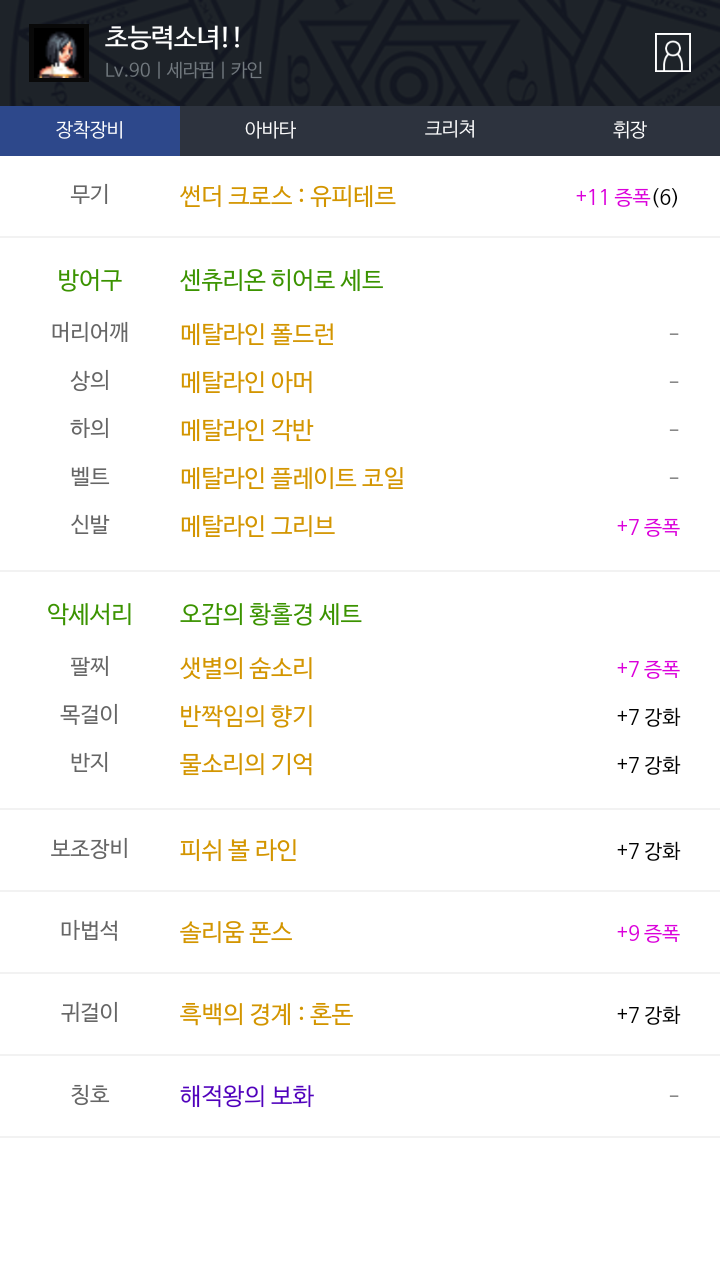
Task: Switch to the 휘장 tab
Action: pos(630,130)
